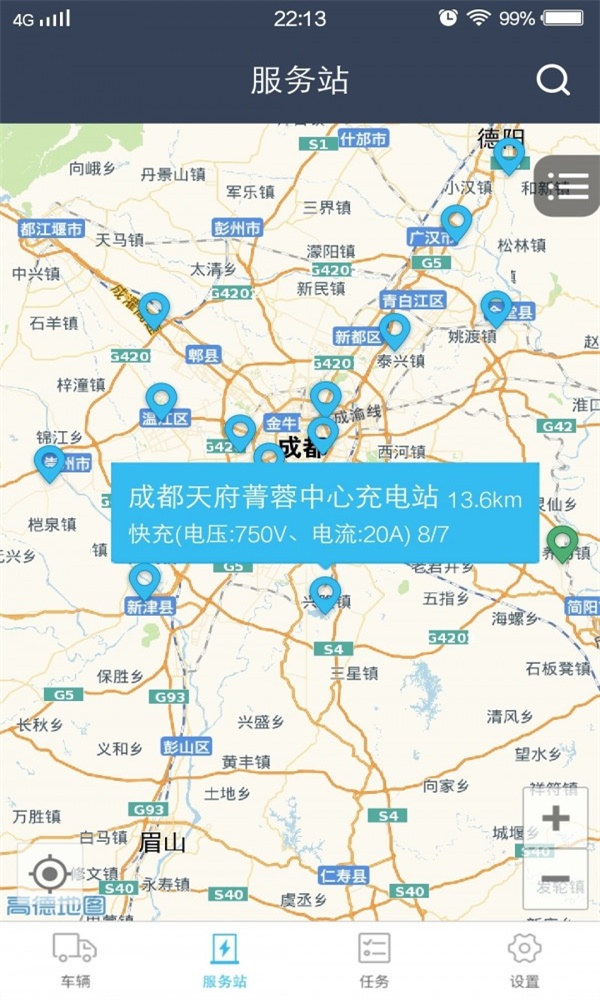Zoom in the map with plus button
Screen dimensions: 600x1000
(x=555, y=819)
